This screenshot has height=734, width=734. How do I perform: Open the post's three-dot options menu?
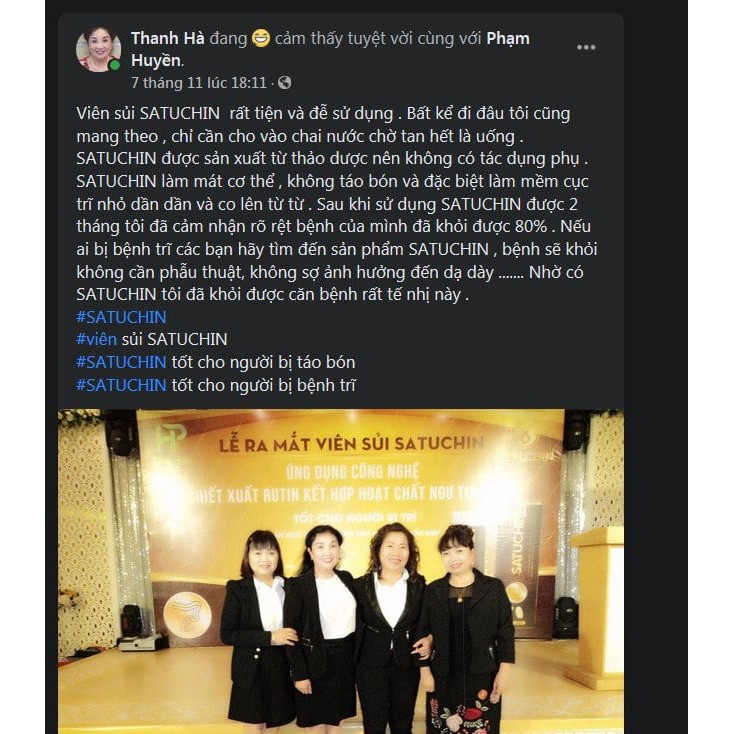pos(586,47)
